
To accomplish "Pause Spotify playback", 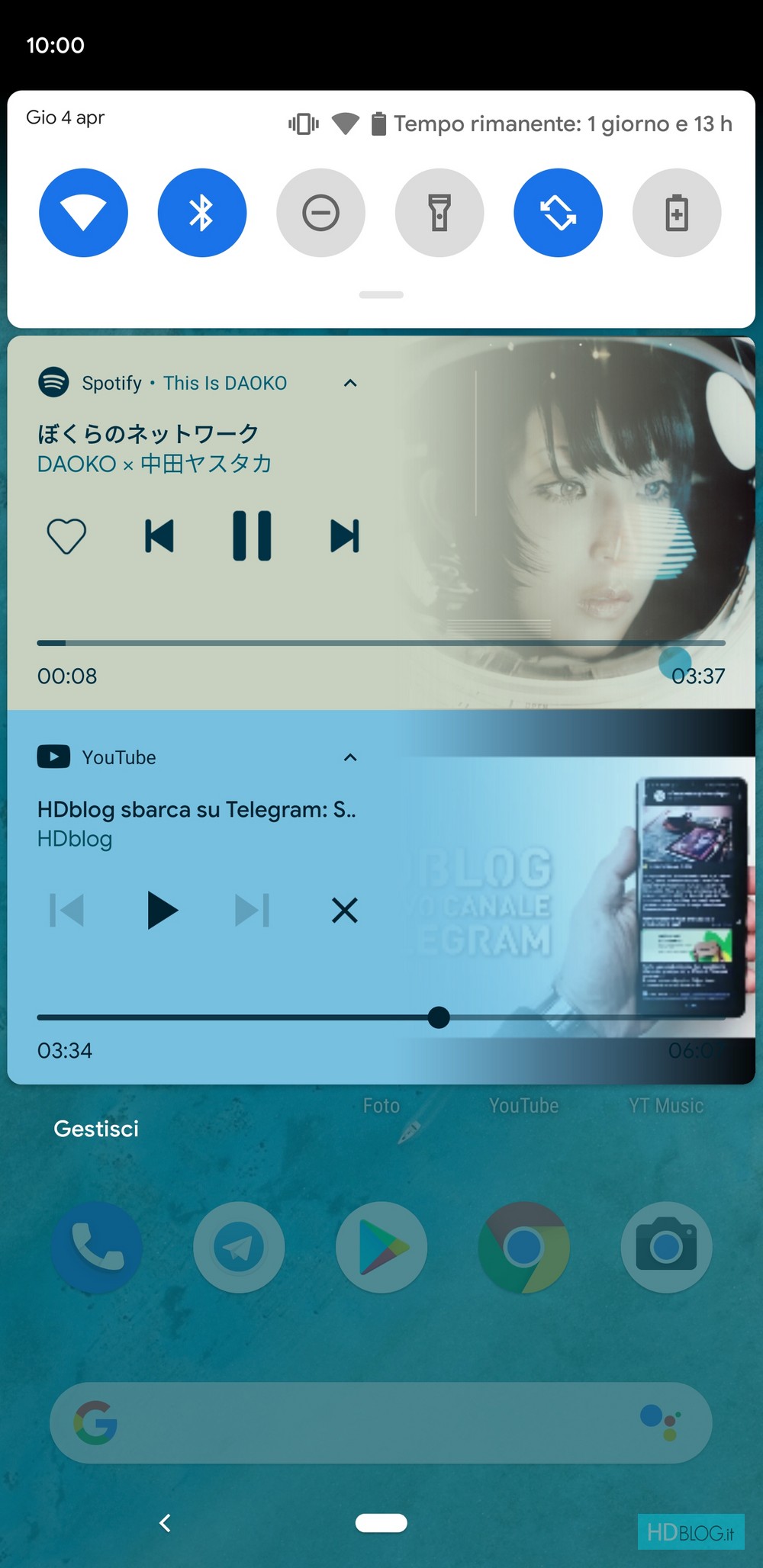I will tap(252, 536).
